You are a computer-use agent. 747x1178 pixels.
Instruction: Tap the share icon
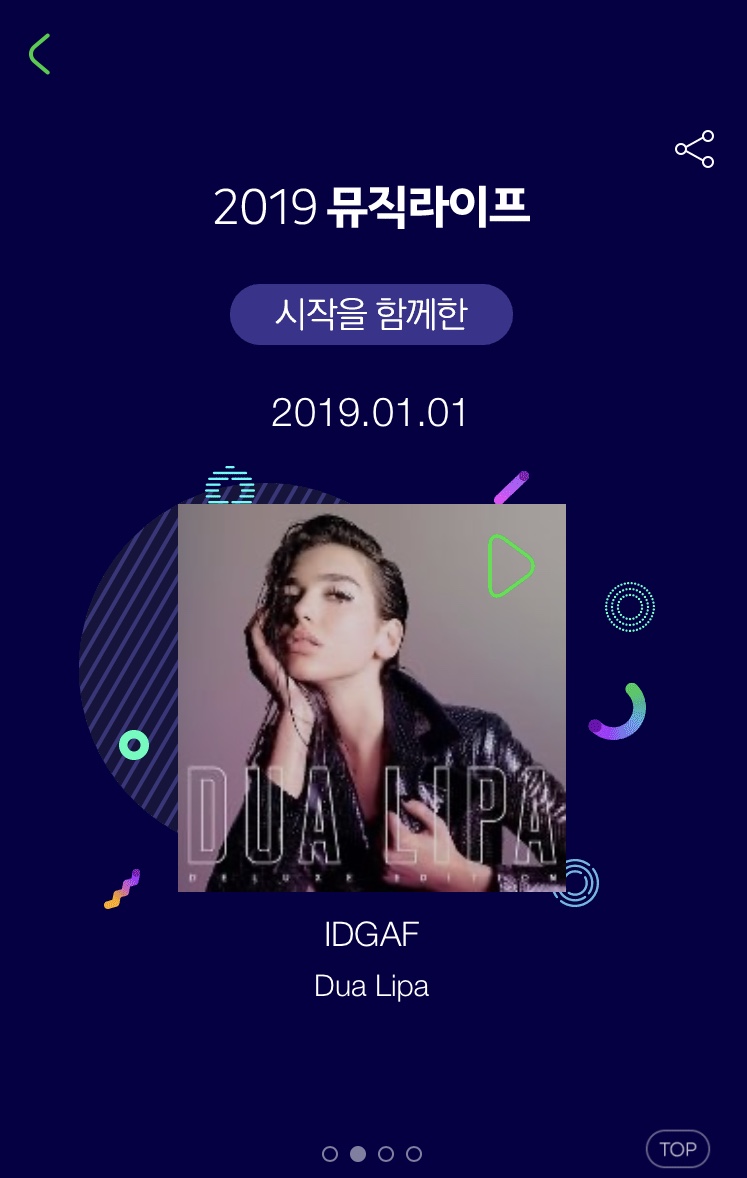[x=694, y=149]
